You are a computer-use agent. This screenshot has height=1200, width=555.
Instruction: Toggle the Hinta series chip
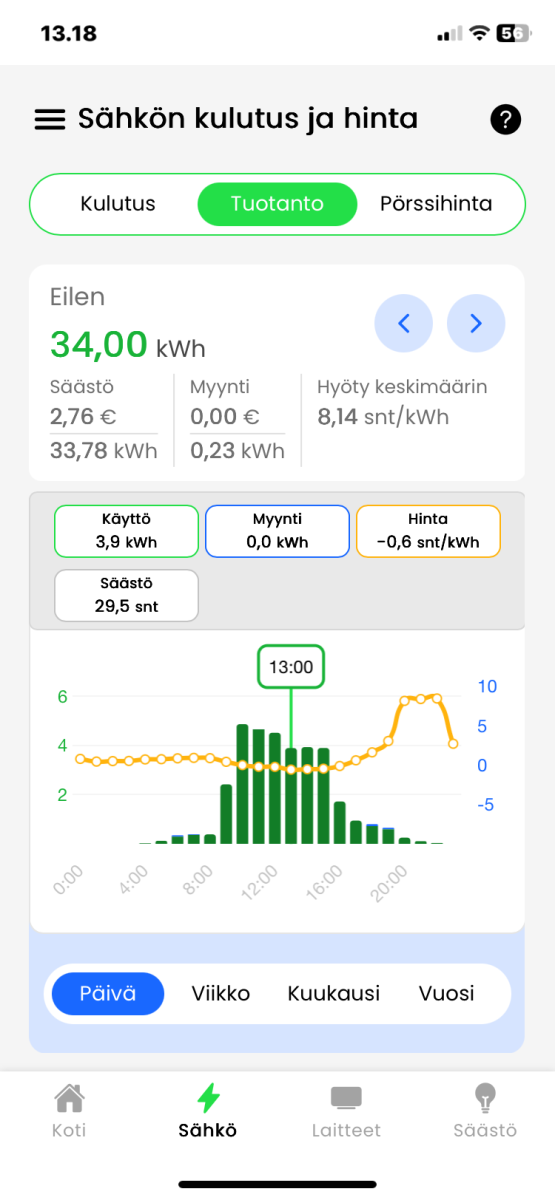click(x=428, y=531)
